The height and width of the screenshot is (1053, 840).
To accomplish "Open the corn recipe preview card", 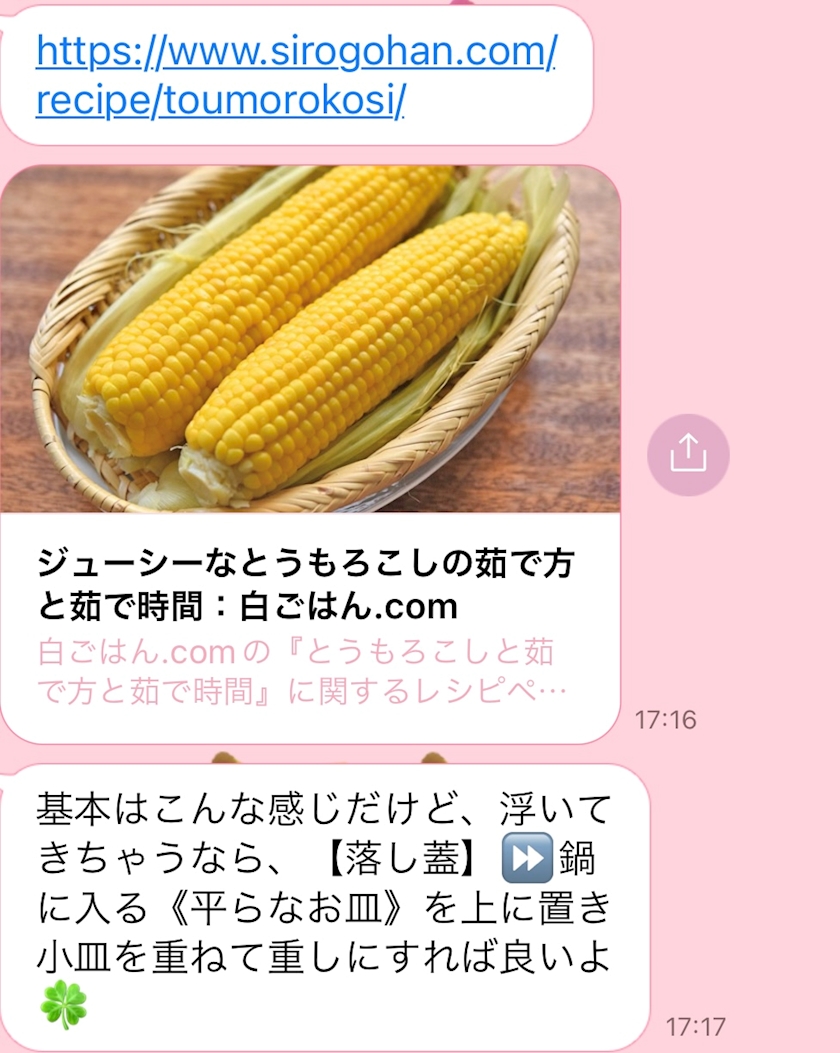I will click(310, 454).
